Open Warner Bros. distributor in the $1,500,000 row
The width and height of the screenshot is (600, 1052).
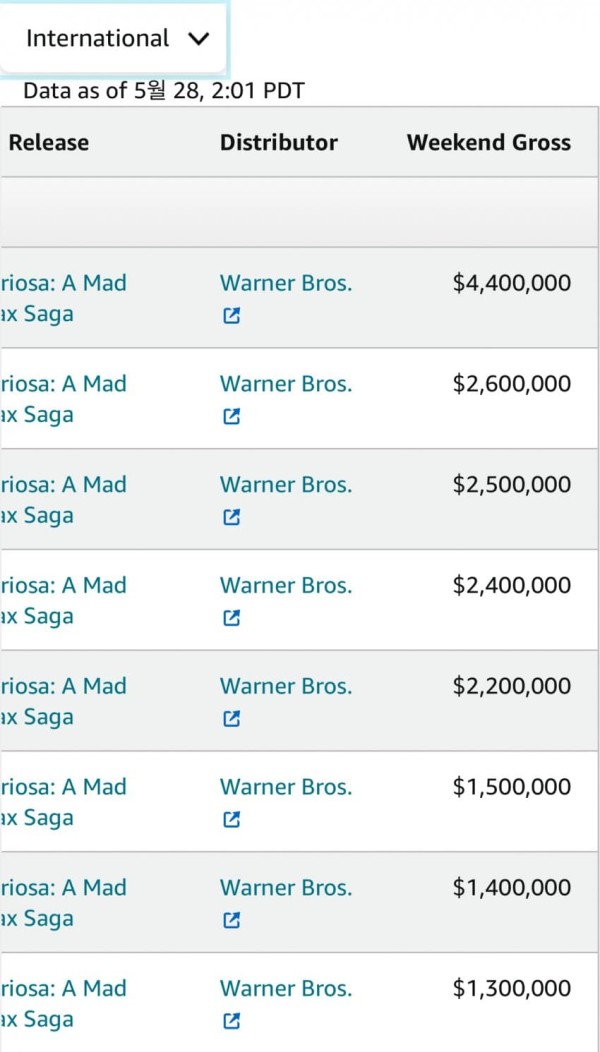coord(286,786)
